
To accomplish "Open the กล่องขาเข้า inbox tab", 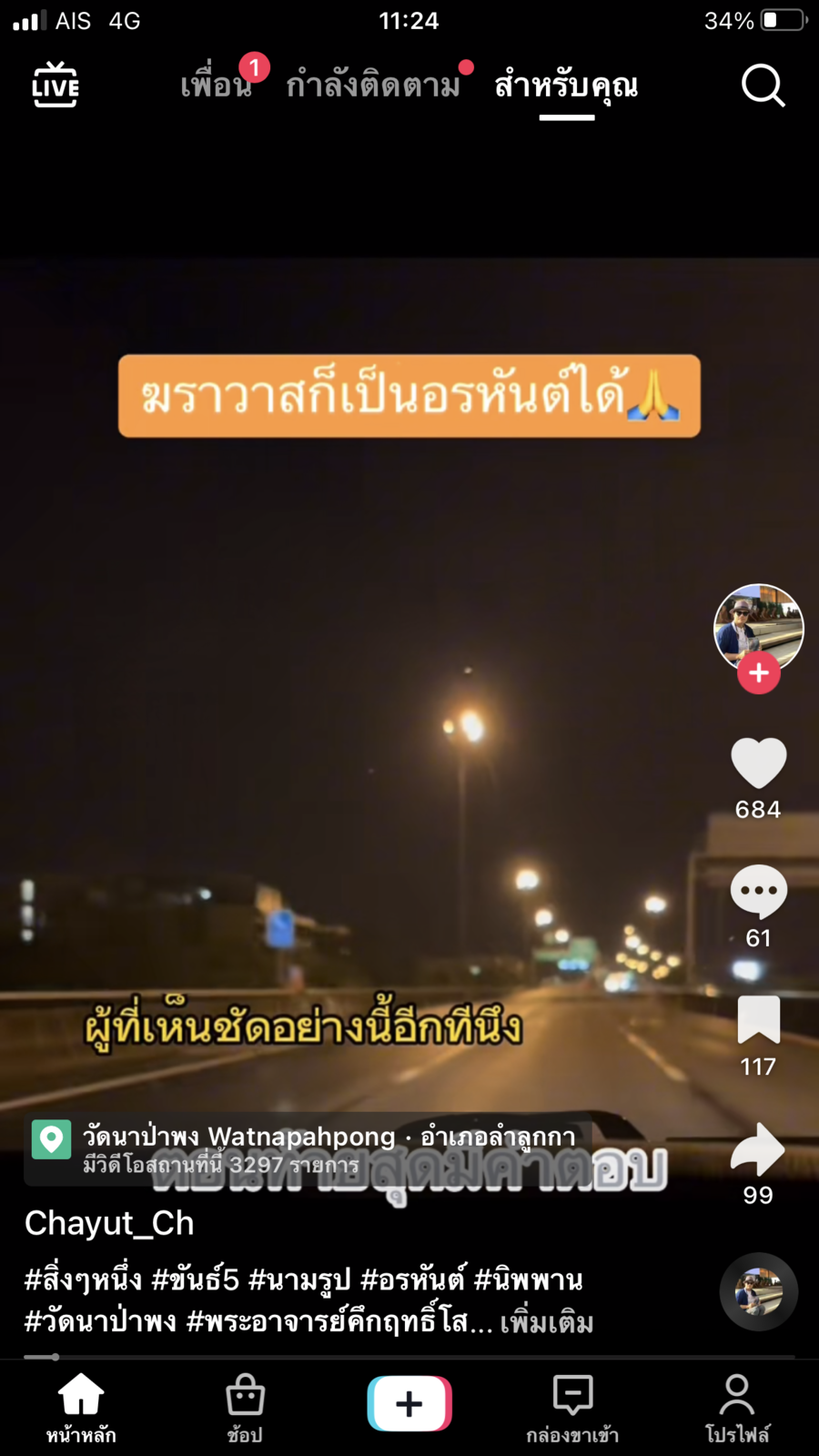I will point(572,1406).
